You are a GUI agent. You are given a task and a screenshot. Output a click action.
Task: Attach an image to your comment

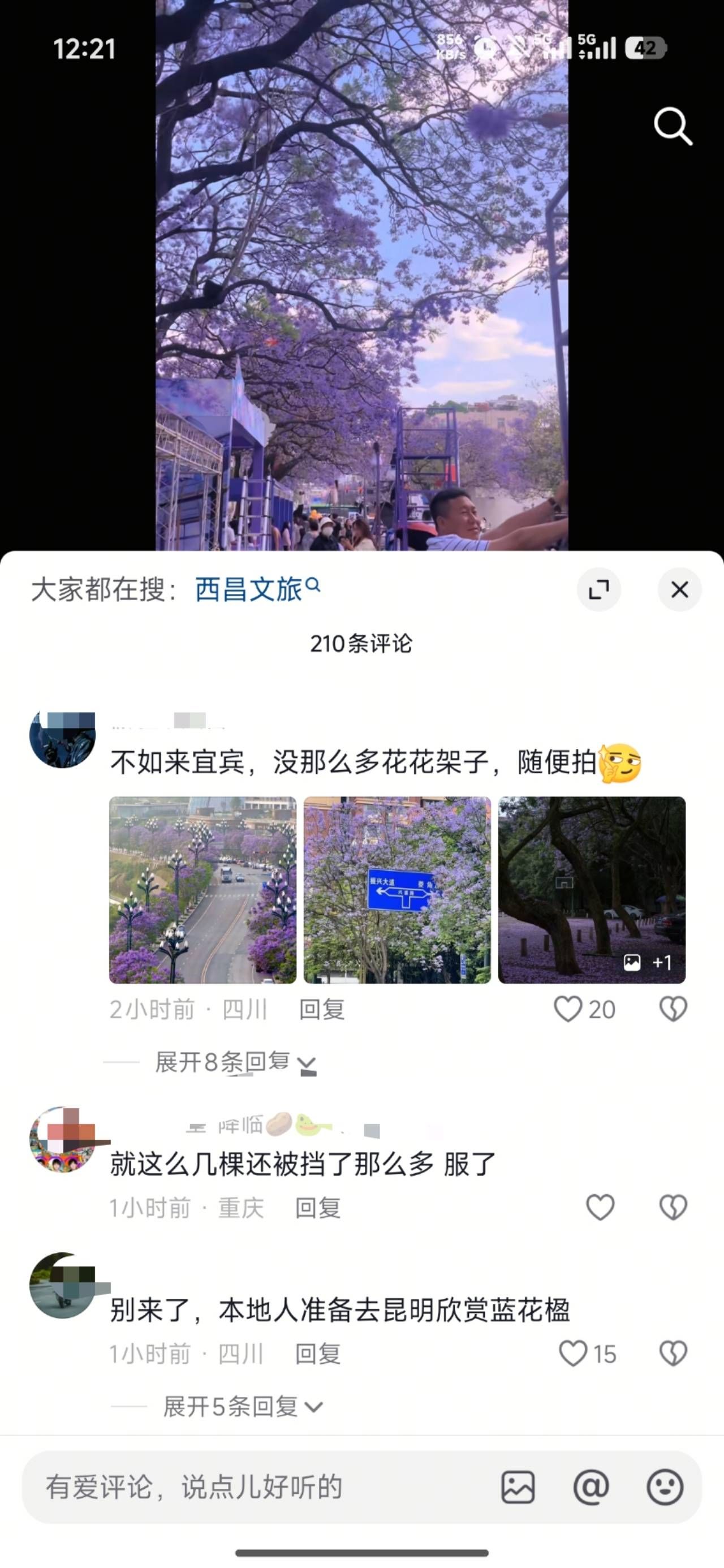pos(518,1487)
